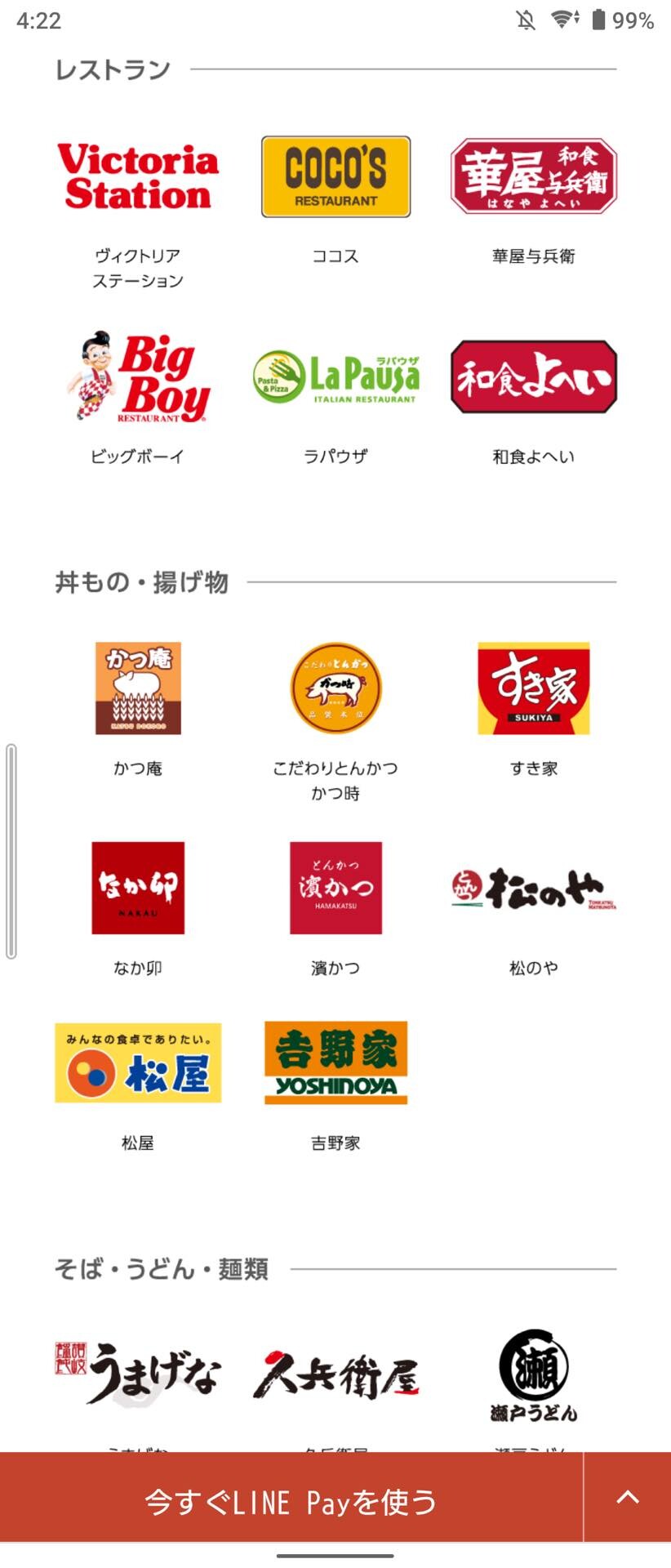This screenshot has width=671, height=1568.
Task: Tap the こだわりとんかつ かつ時 tile
Action: [335, 688]
